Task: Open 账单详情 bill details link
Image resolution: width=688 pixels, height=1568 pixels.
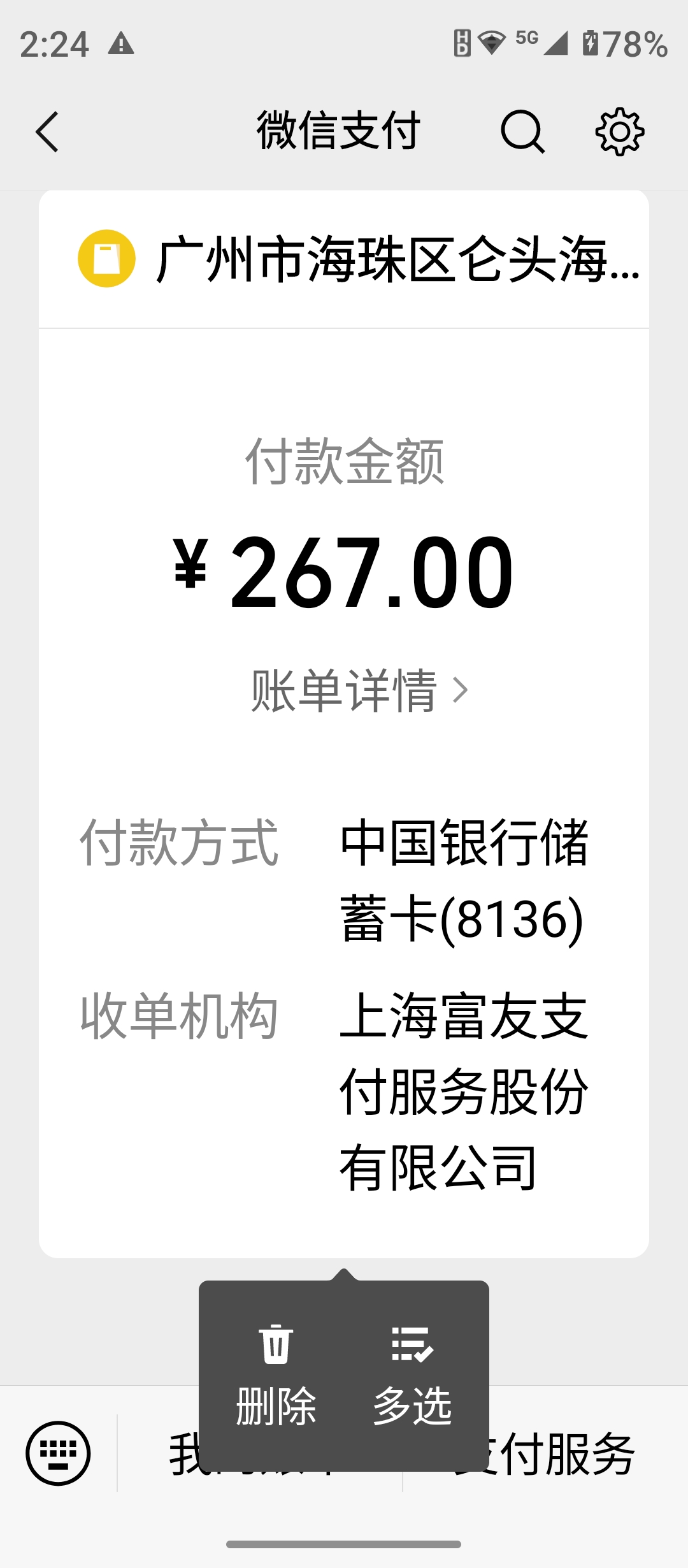Action: 359,690
